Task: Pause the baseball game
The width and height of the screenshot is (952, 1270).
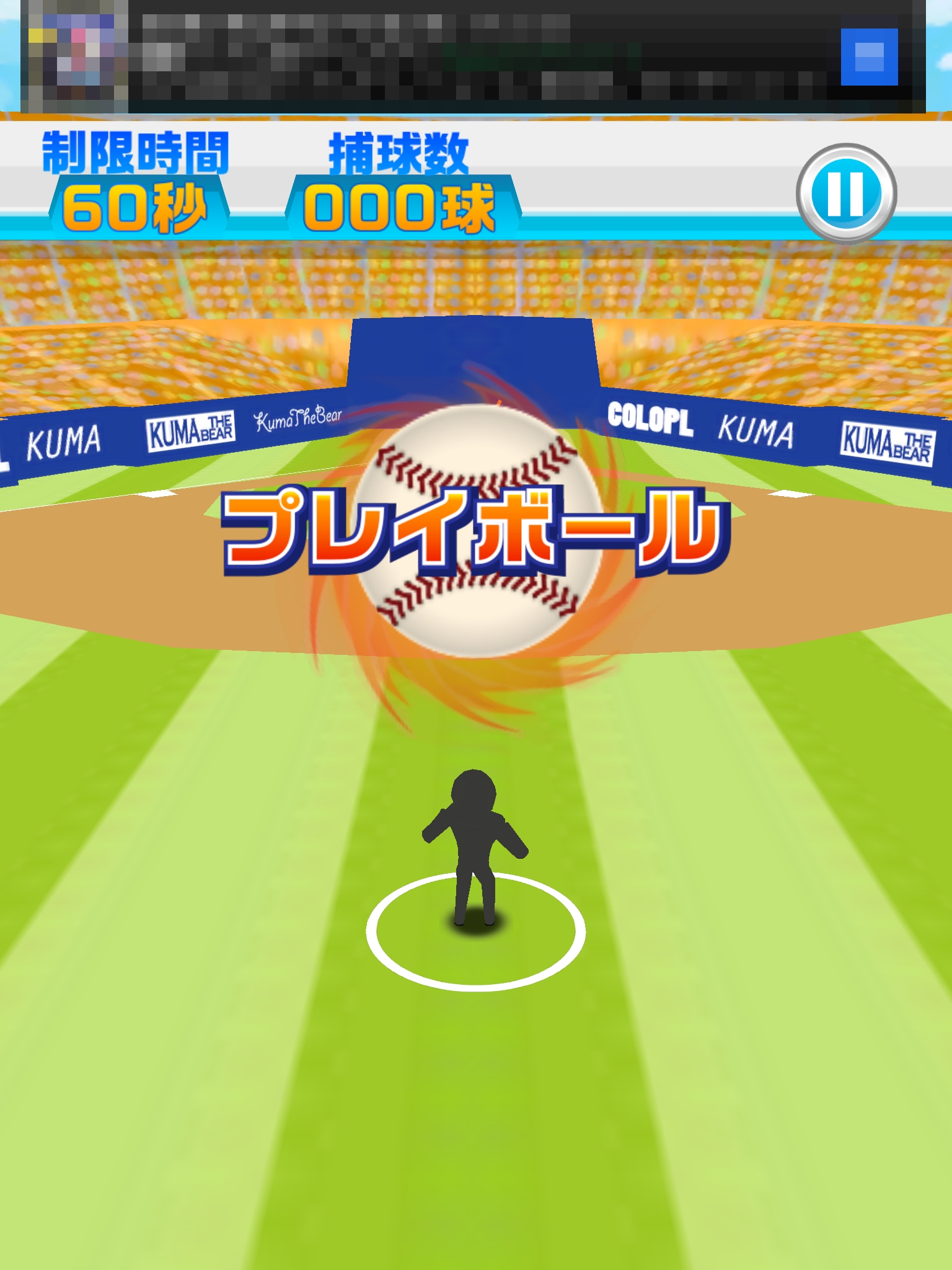Action: [846, 193]
